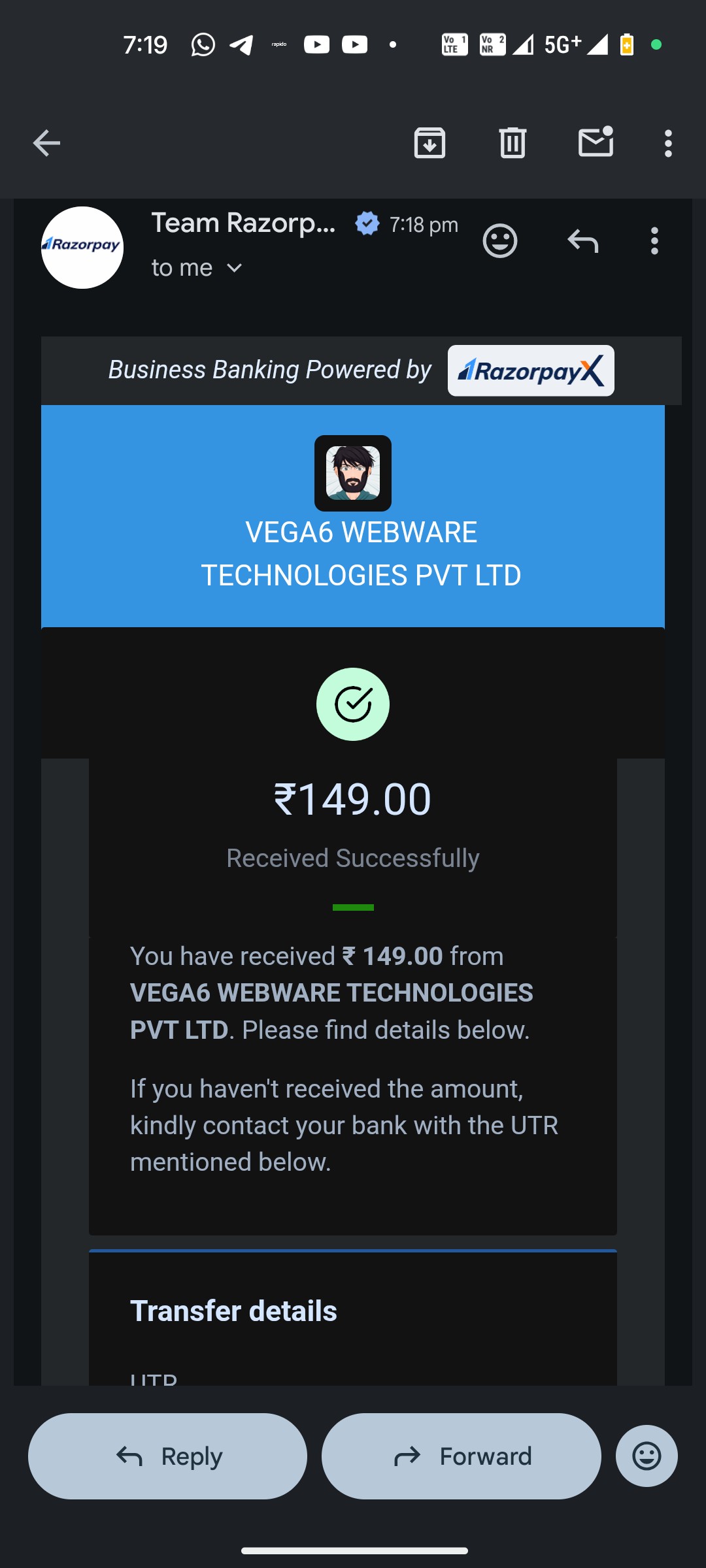The height and width of the screenshot is (1568, 706).
Task: Tap the Reply button at the bottom
Action: coord(168,1456)
